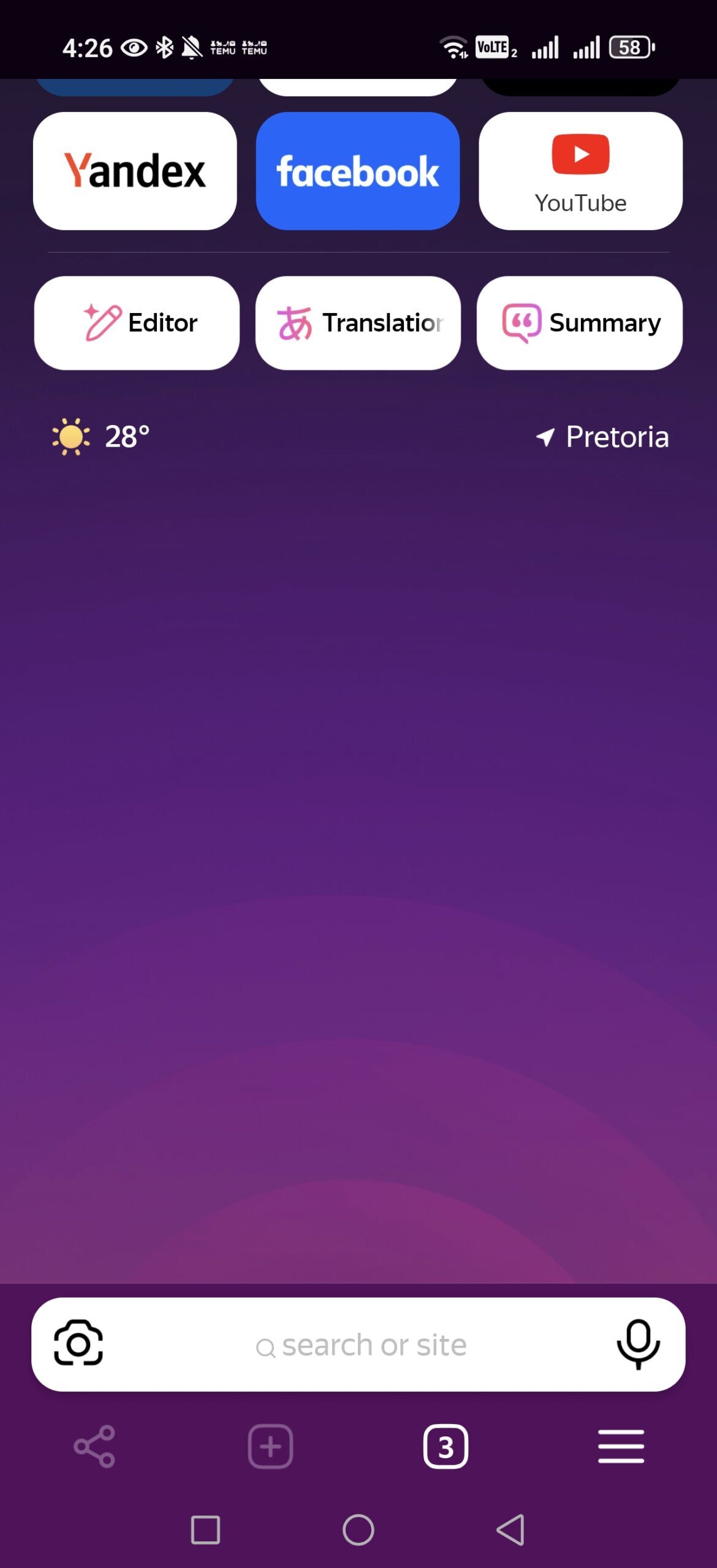Viewport: 717px width, 1568px height.
Task: Open the share icon in the bottom bar
Action: coord(96,1447)
